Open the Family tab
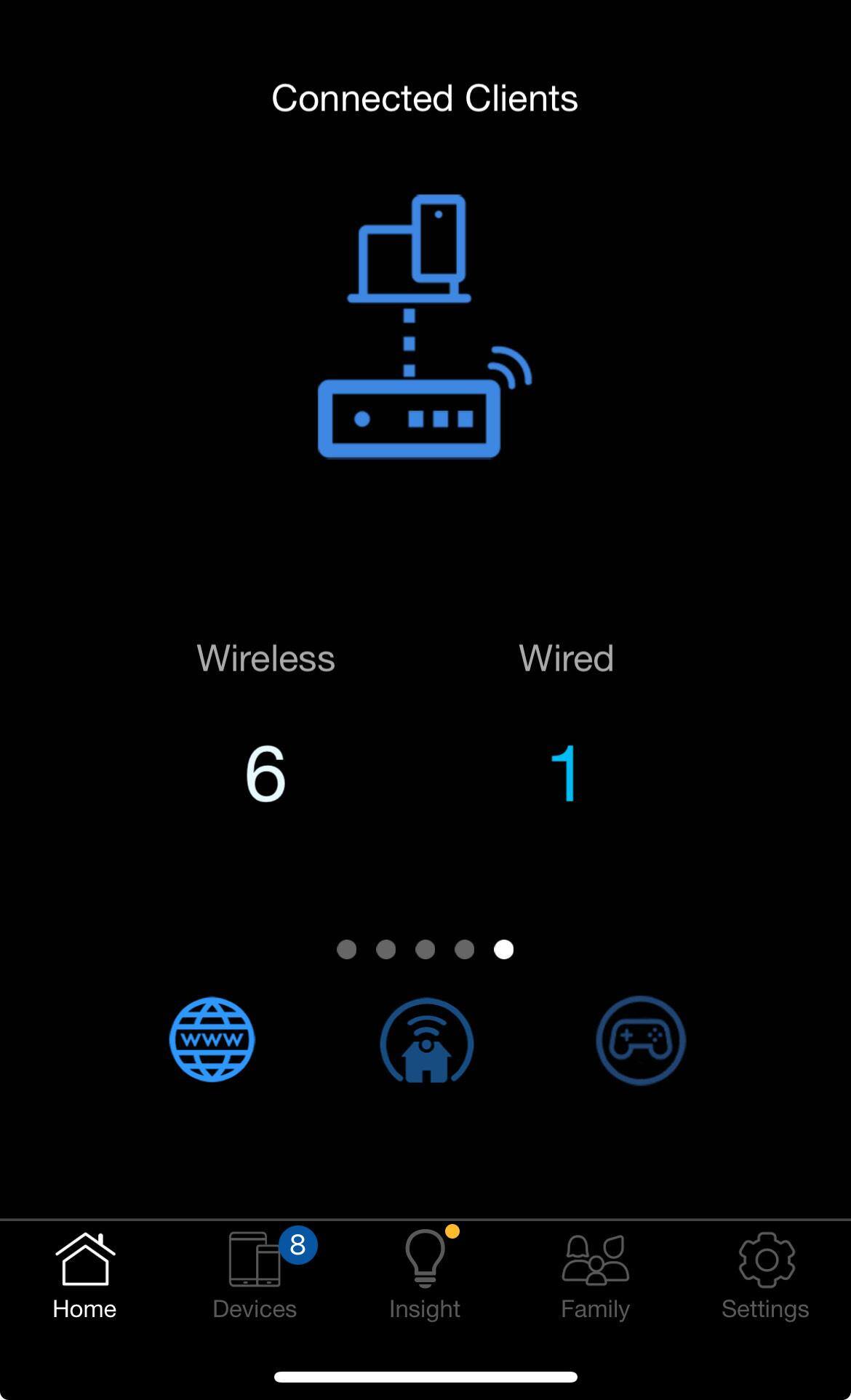 pyautogui.click(x=595, y=1275)
